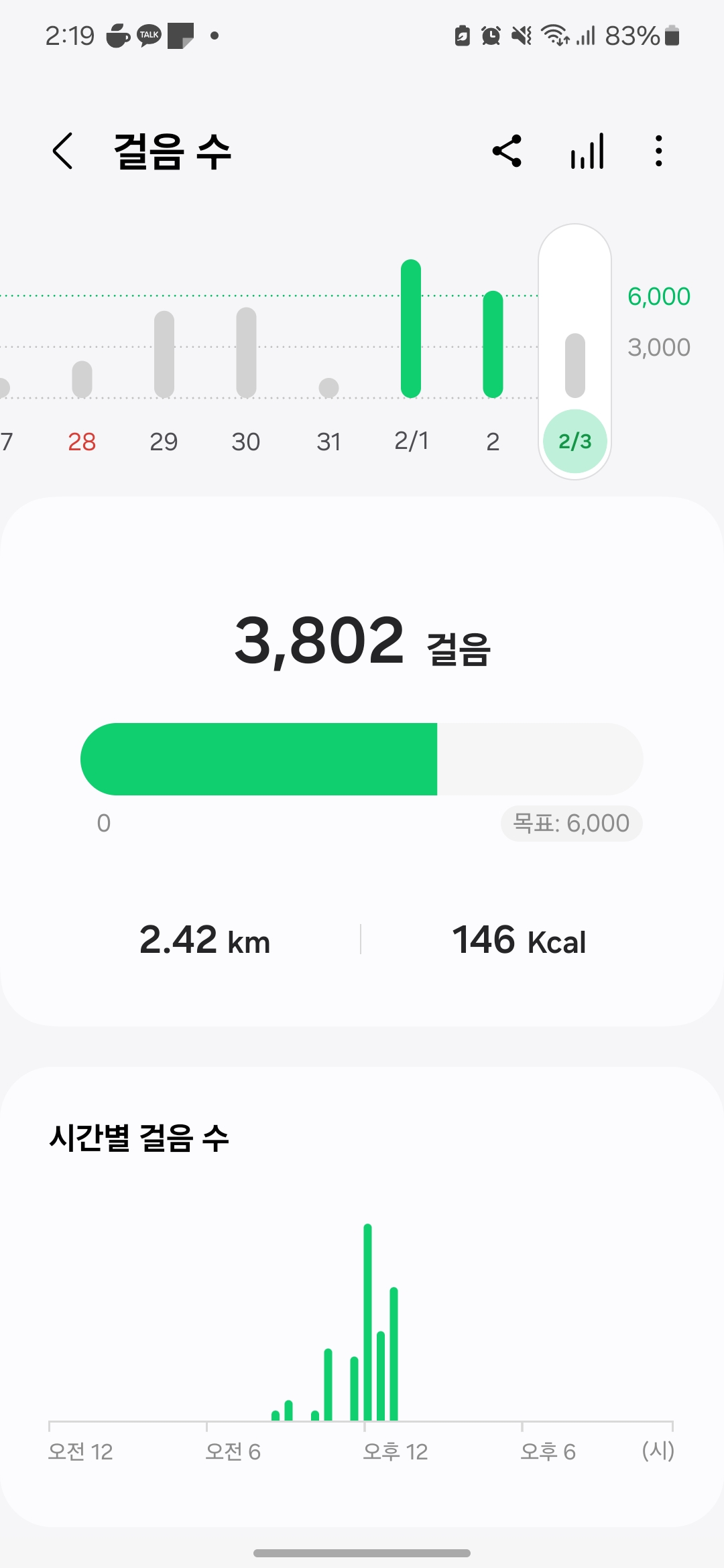724x1568 pixels.
Task: Open the more options menu
Action: click(659, 151)
